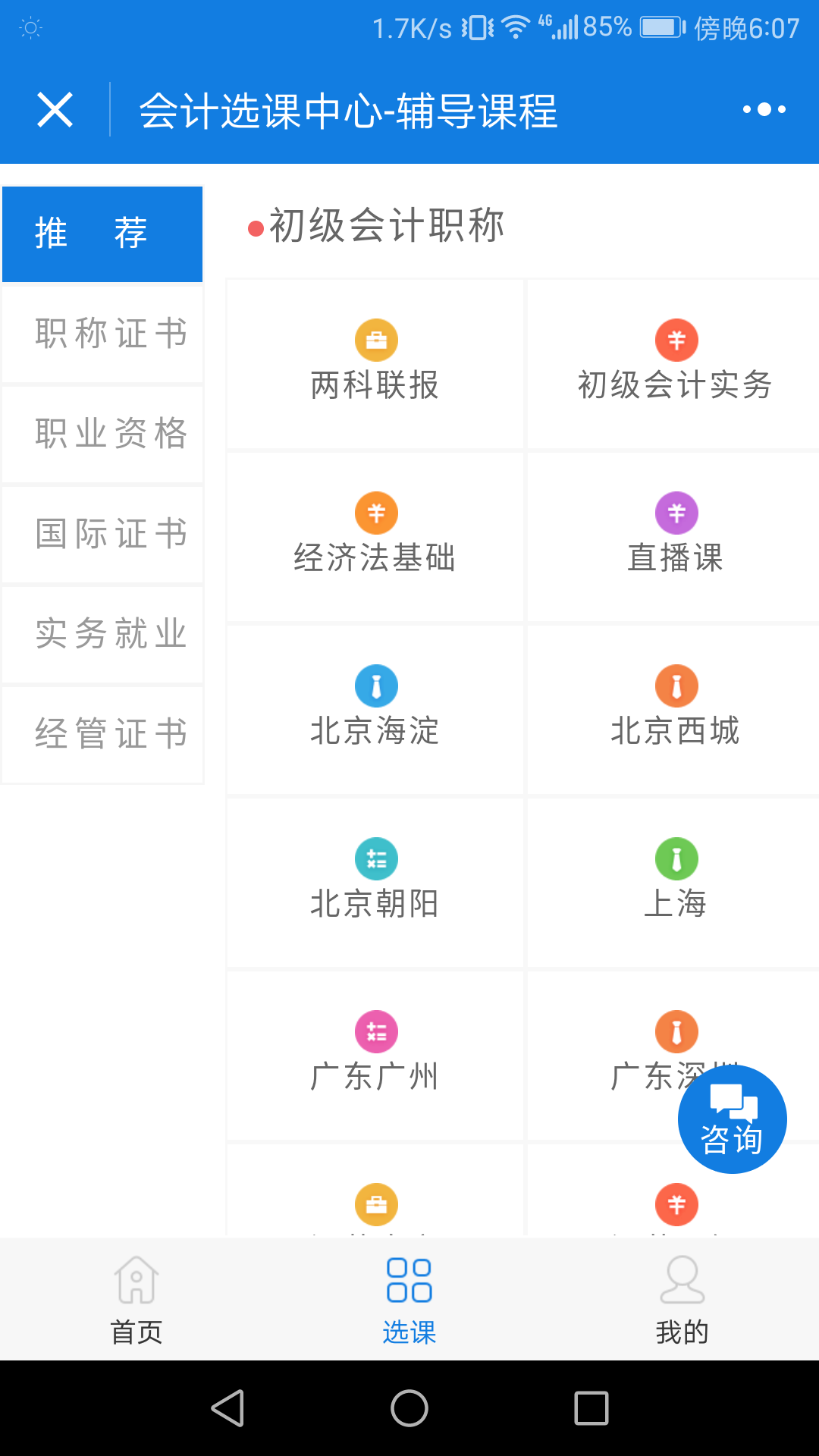The width and height of the screenshot is (819, 1456).
Task: Select the 职业资格 category
Action: coord(102,434)
